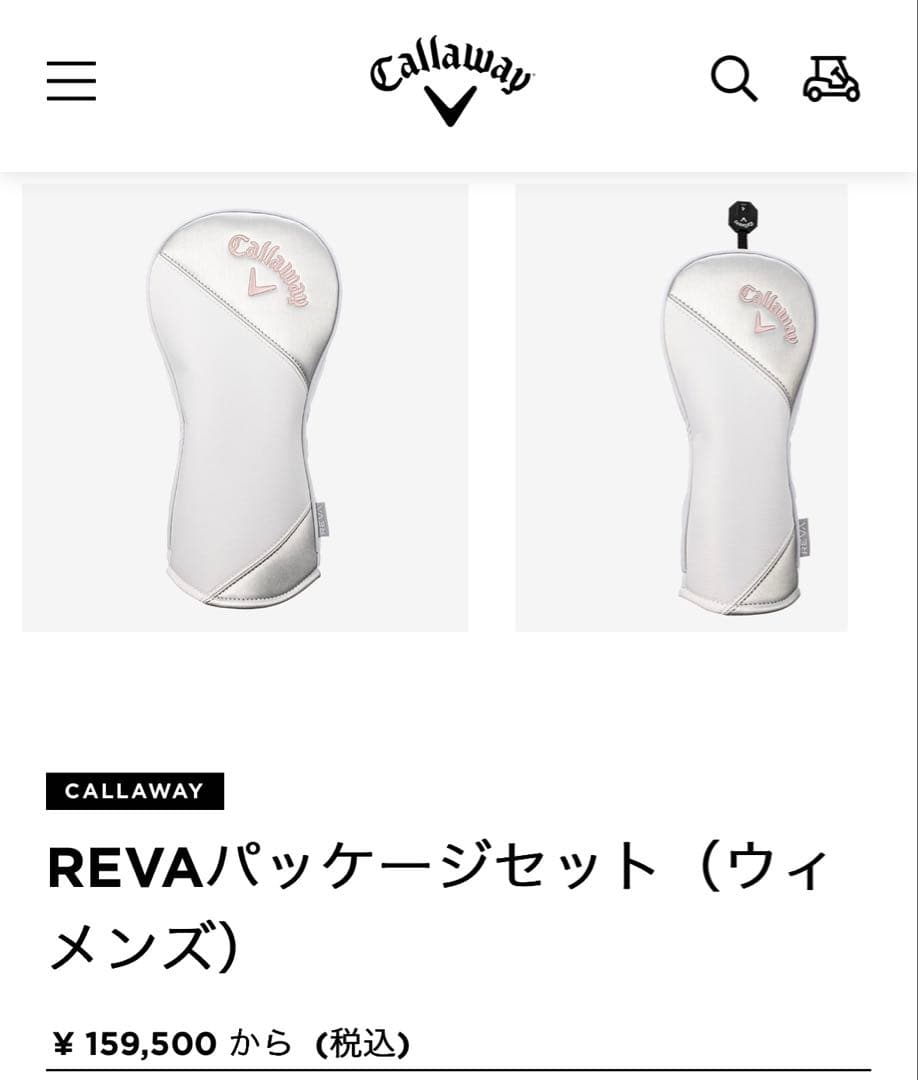Open the hamburger navigation menu

tap(69, 81)
